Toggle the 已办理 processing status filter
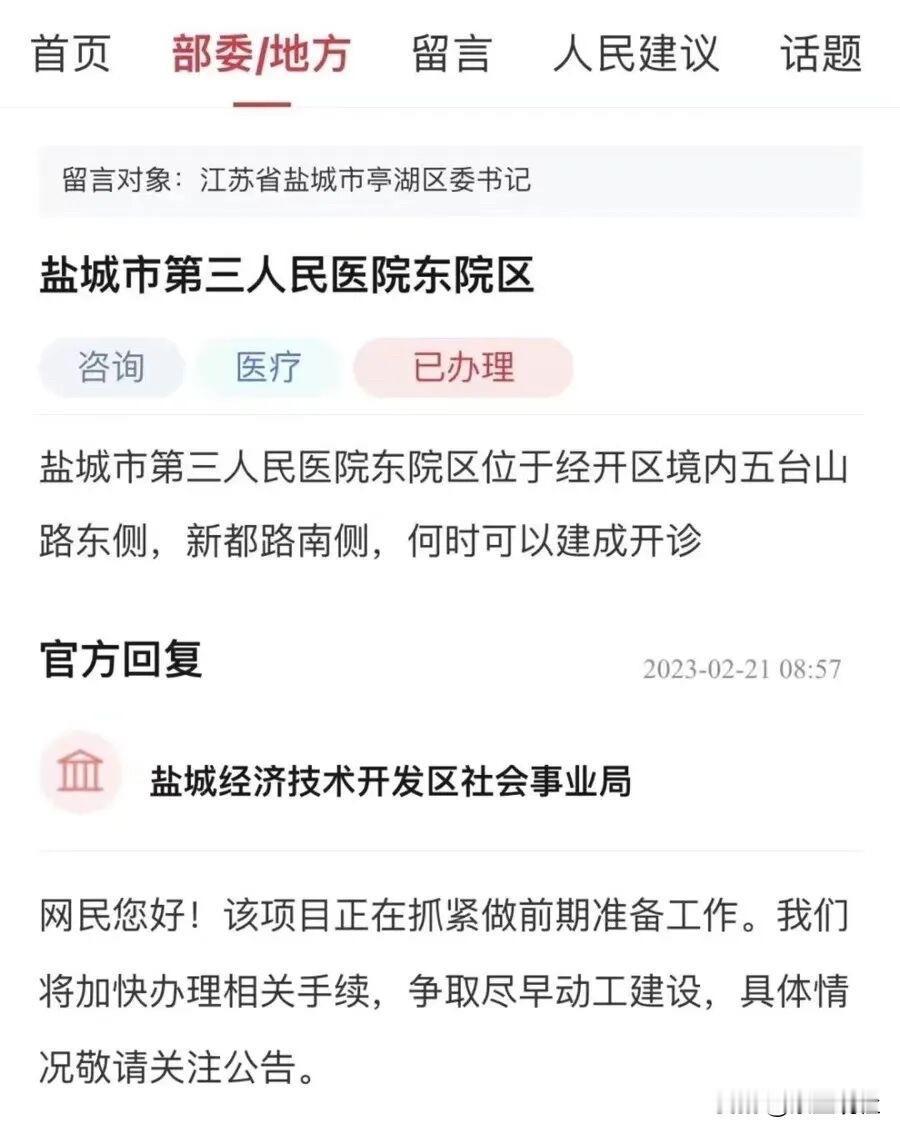 coord(463,367)
